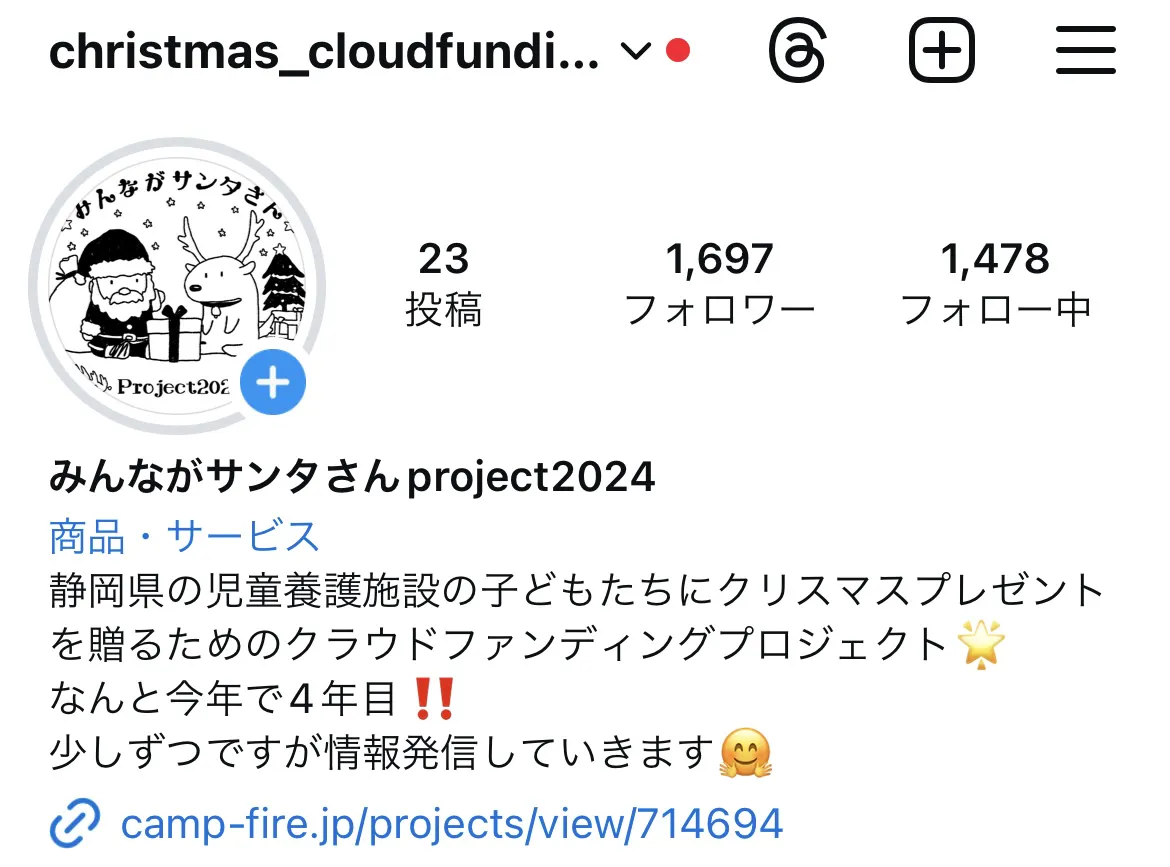
Task: Tap the 商品・サービス category link
Action: 184,537
